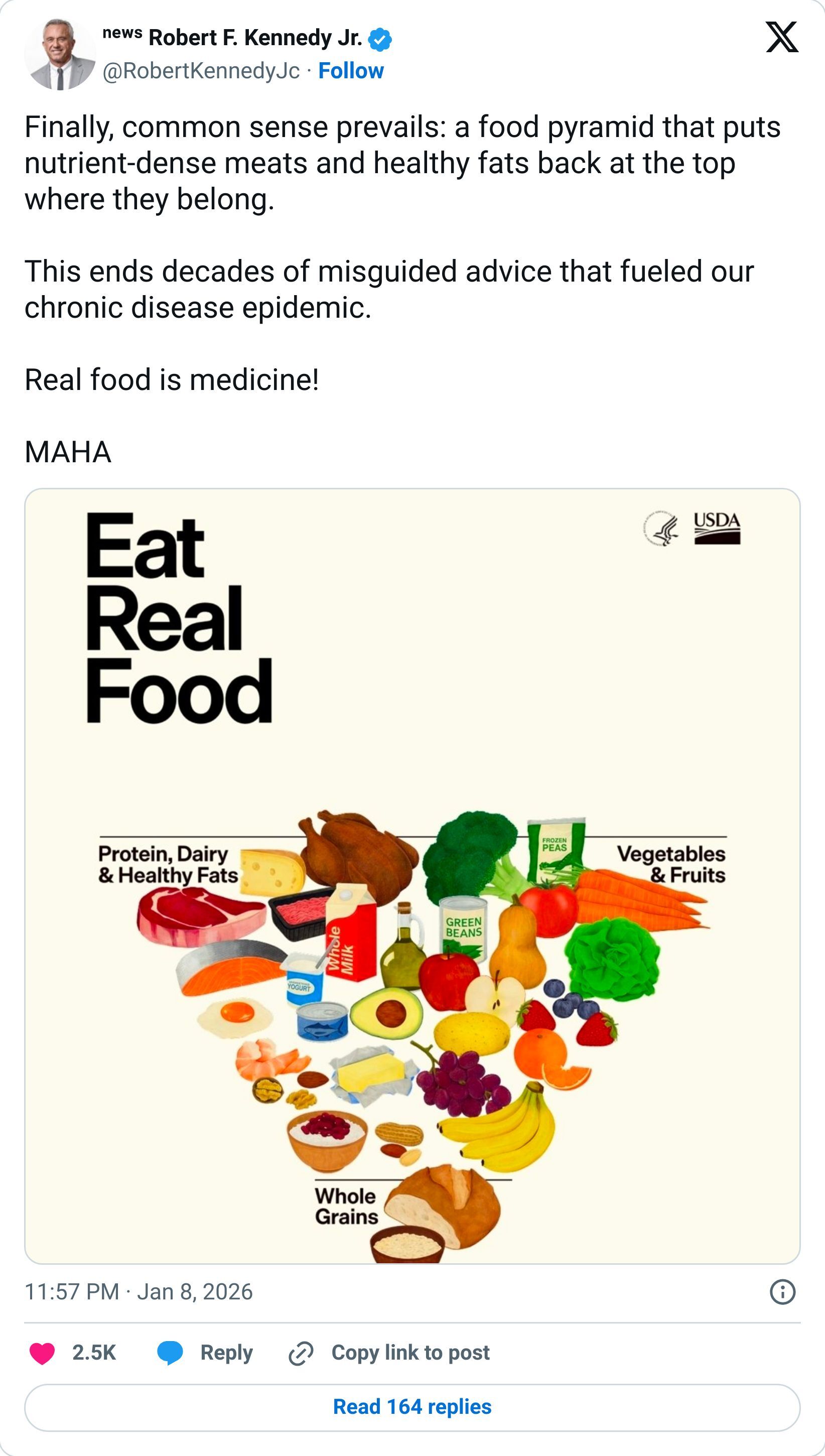The height and width of the screenshot is (1456, 825).
Task: Open Robert F. Kennedy Jr. profile picture
Action: click(x=60, y=54)
